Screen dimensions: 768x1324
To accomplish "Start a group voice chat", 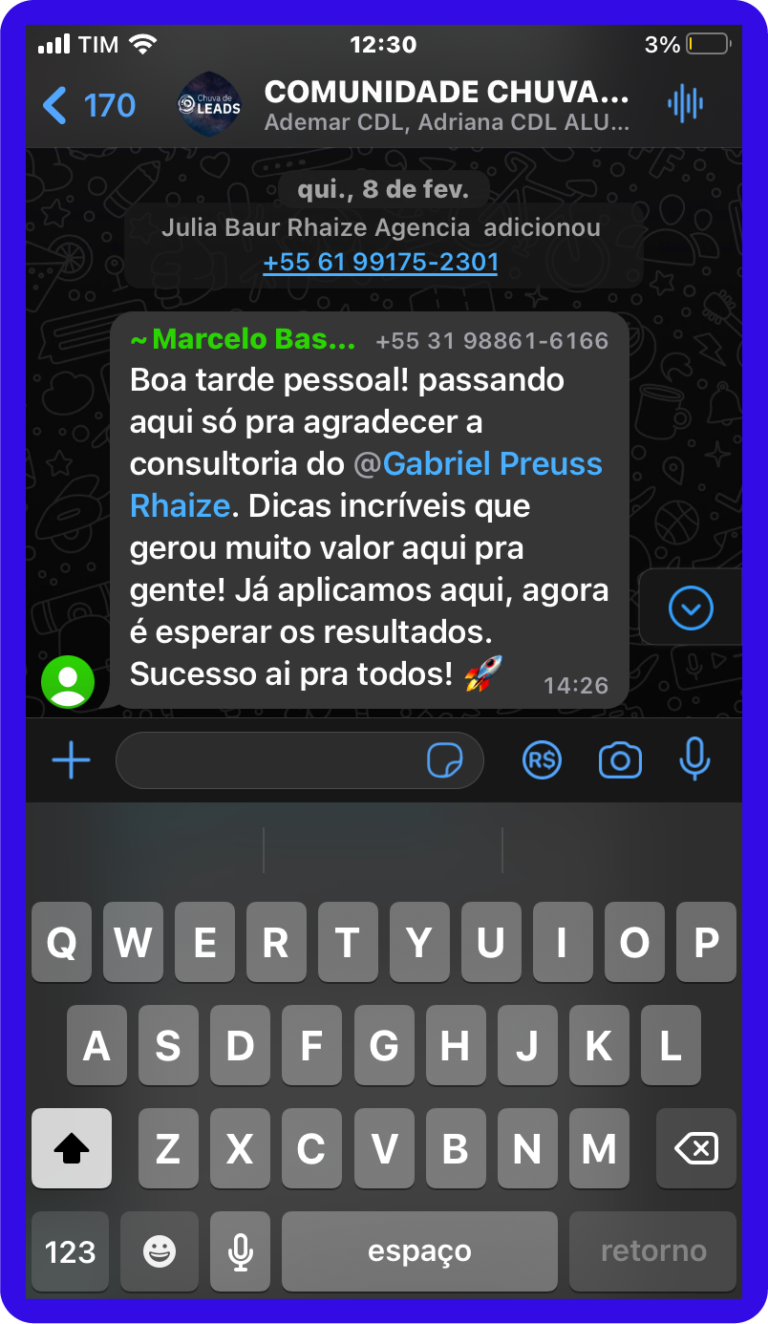I will coord(685,104).
